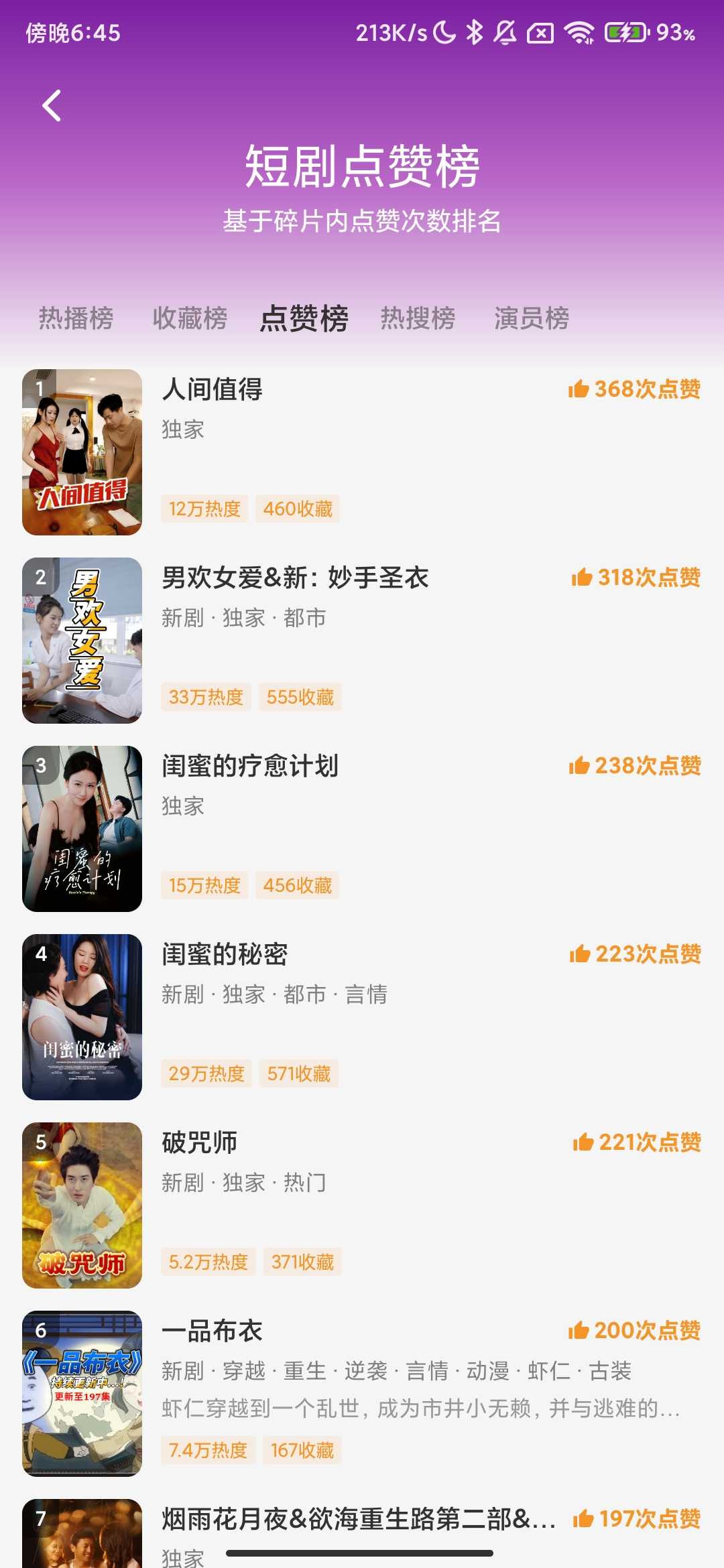Screen dimensions: 724x1568
Task: Open 男欢女爱&新：妙手圣衣
Action: [x=295, y=578]
